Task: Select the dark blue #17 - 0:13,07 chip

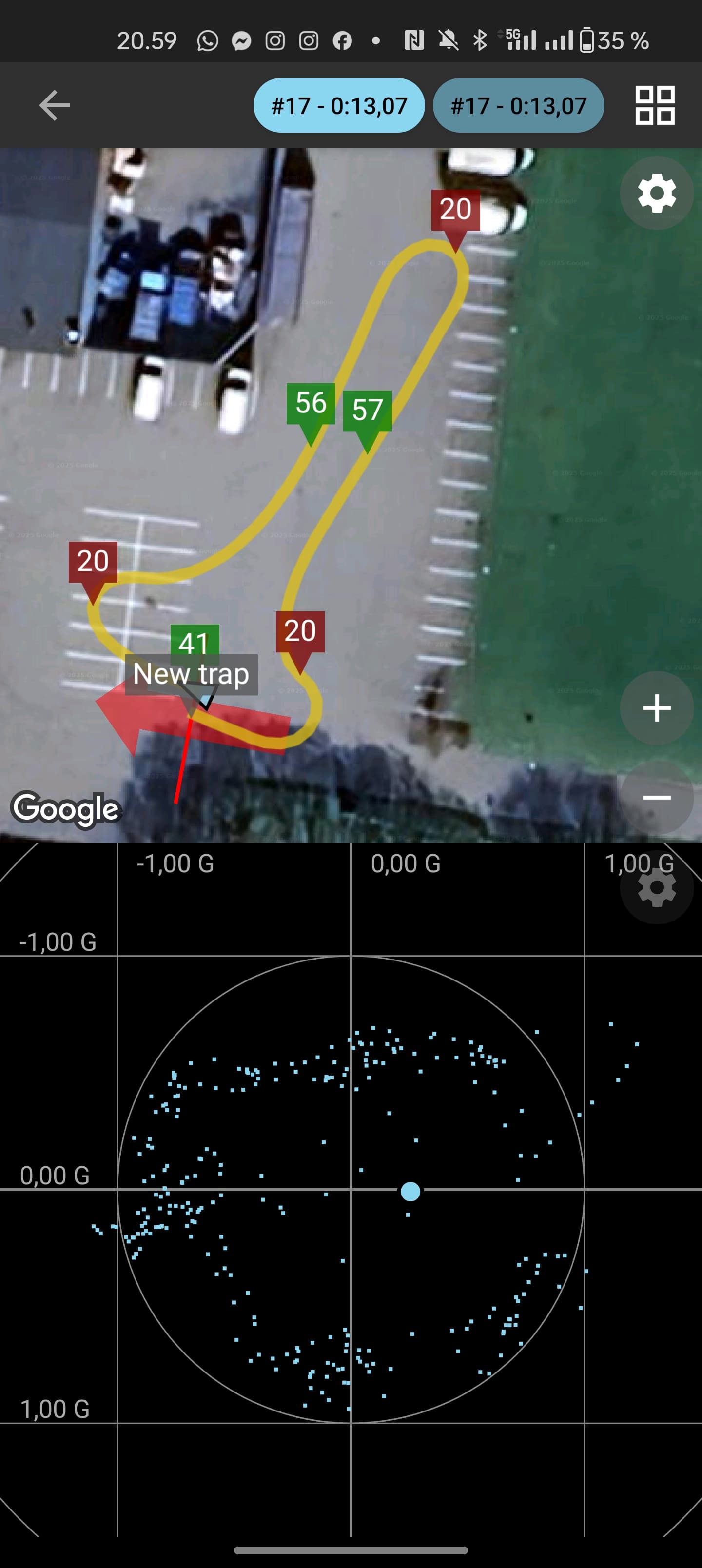Action: pos(518,105)
